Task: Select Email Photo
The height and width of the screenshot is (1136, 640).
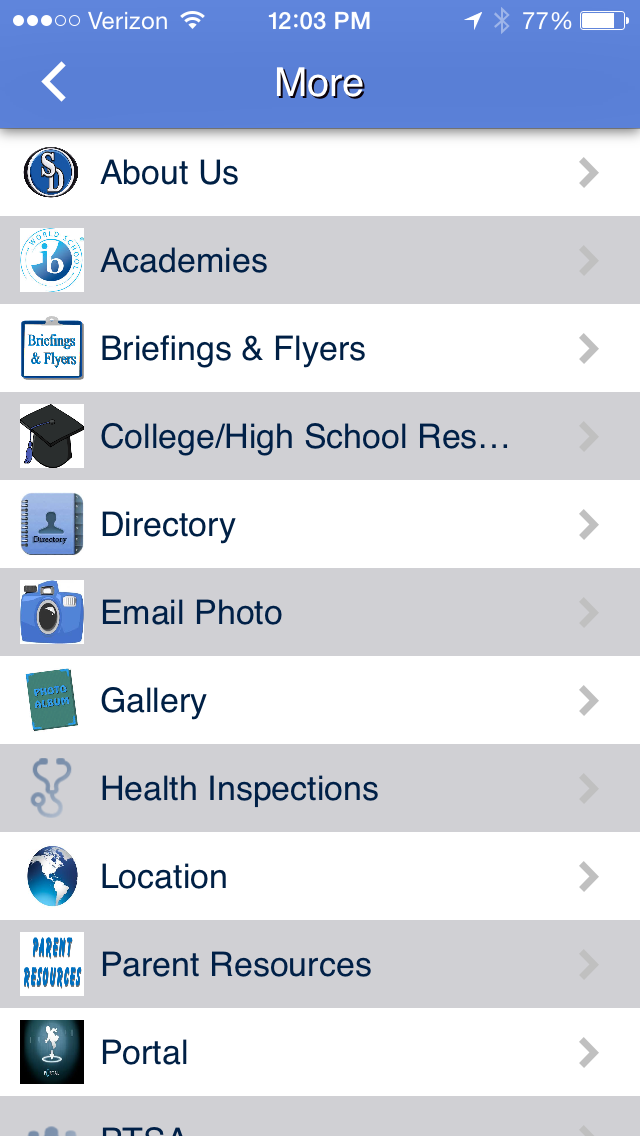Action: pyautogui.click(x=320, y=612)
